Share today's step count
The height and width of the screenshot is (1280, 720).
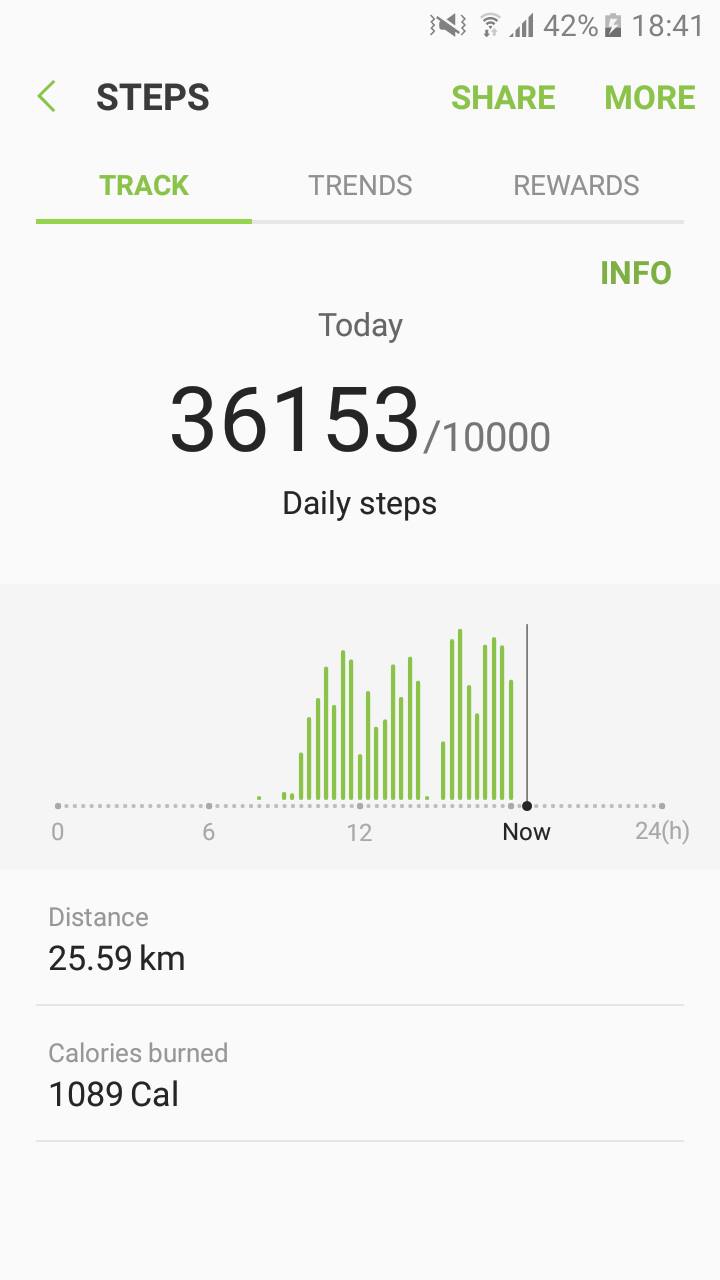tap(503, 97)
